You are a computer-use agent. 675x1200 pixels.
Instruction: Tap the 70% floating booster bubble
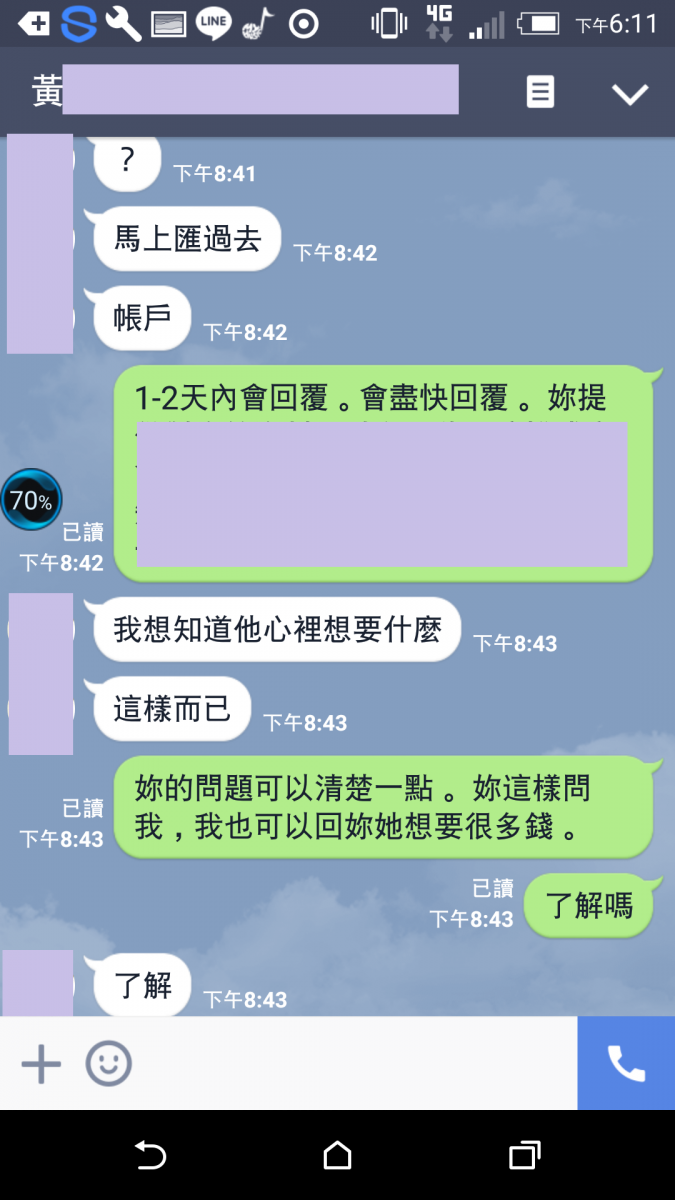[31, 499]
